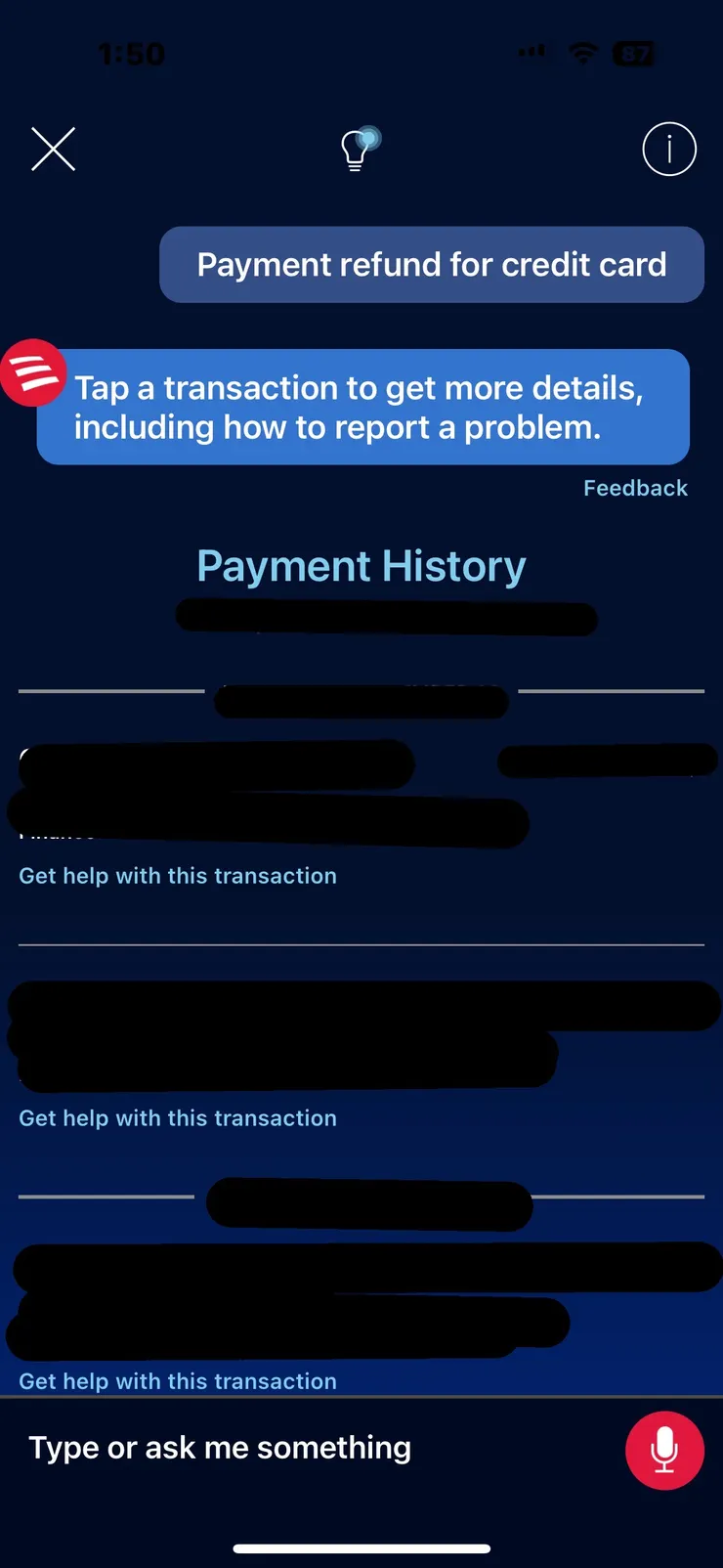Screen dimensions: 723x1568
Task: Close the Erica chat assistant
Action: 53,150
